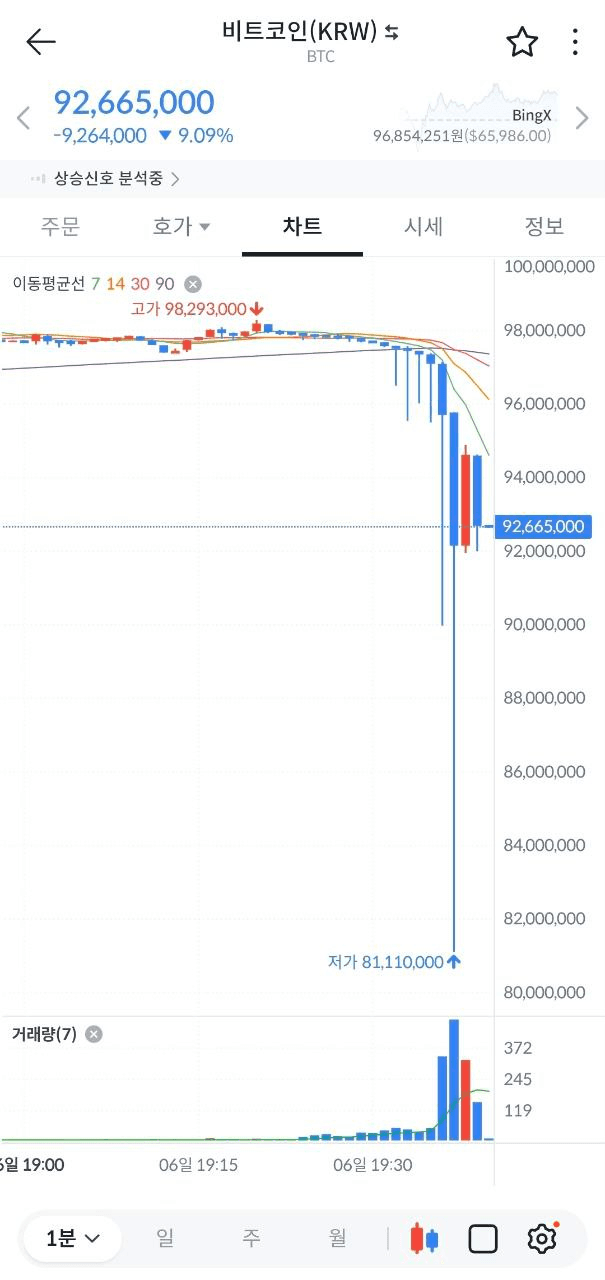Switch the Bitcoin market with the swap icon
605x1280 pixels.
tap(392, 33)
